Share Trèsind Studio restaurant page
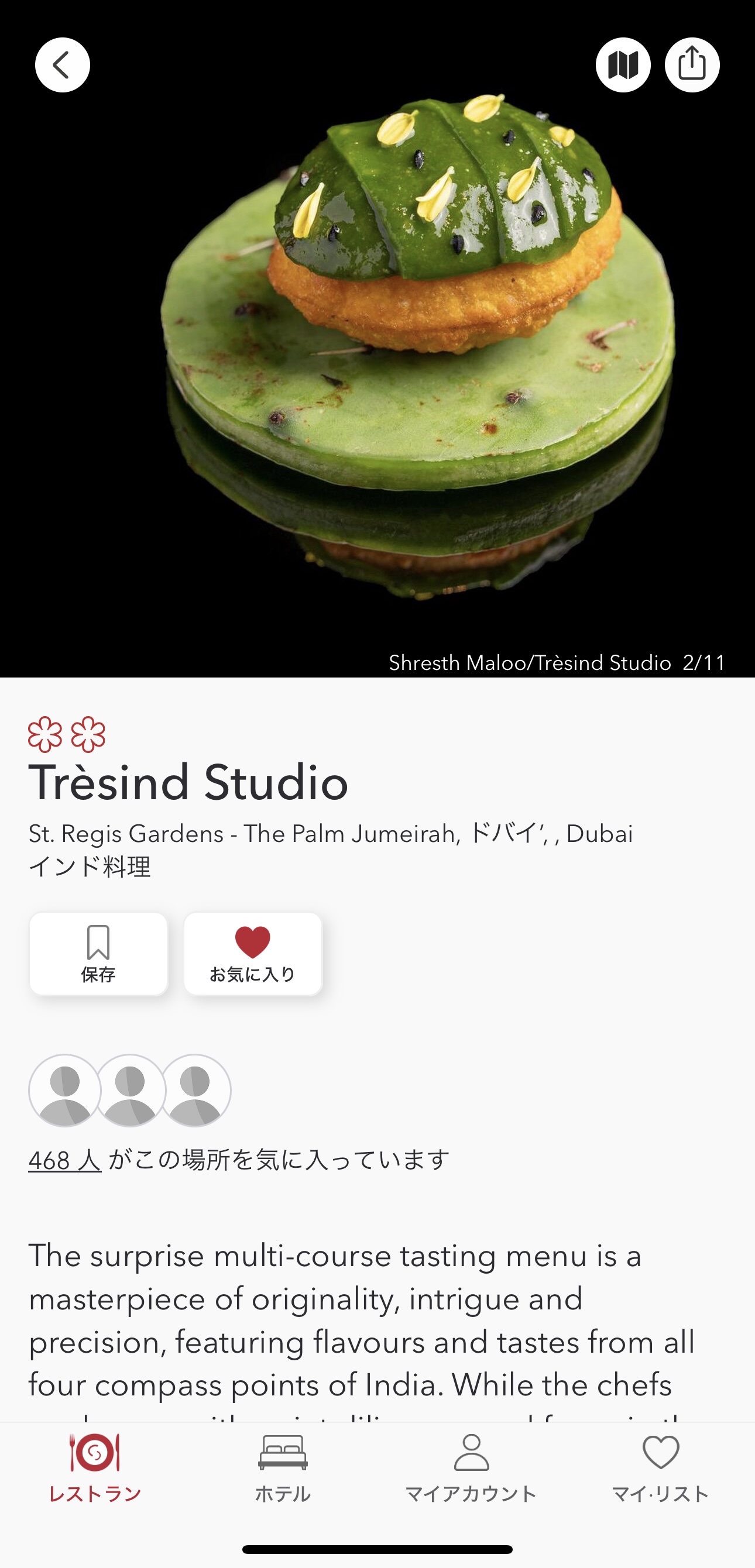The image size is (755, 1568). click(692, 65)
